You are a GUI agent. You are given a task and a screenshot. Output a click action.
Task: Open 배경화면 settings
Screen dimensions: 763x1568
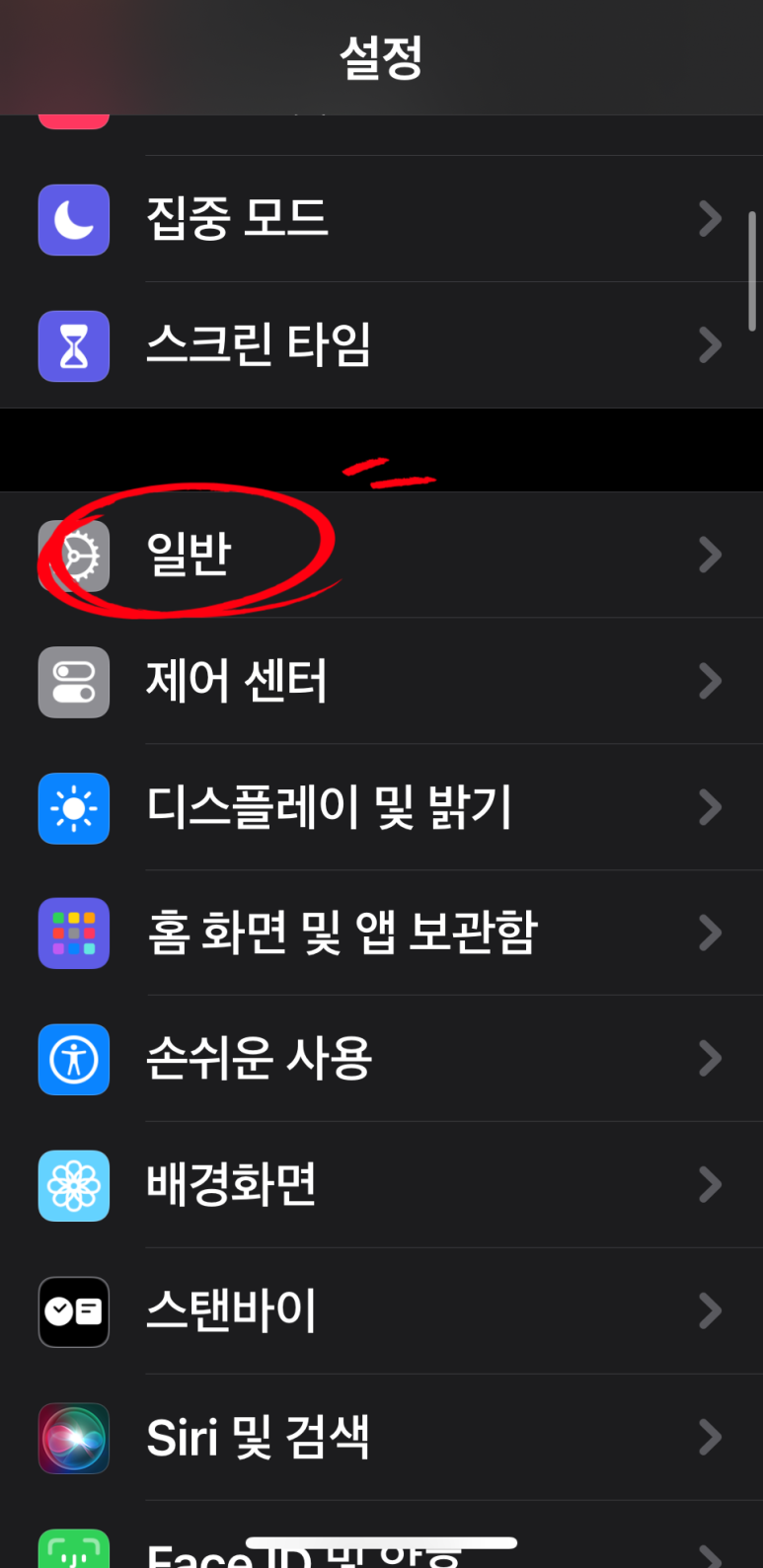click(x=381, y=1185)
